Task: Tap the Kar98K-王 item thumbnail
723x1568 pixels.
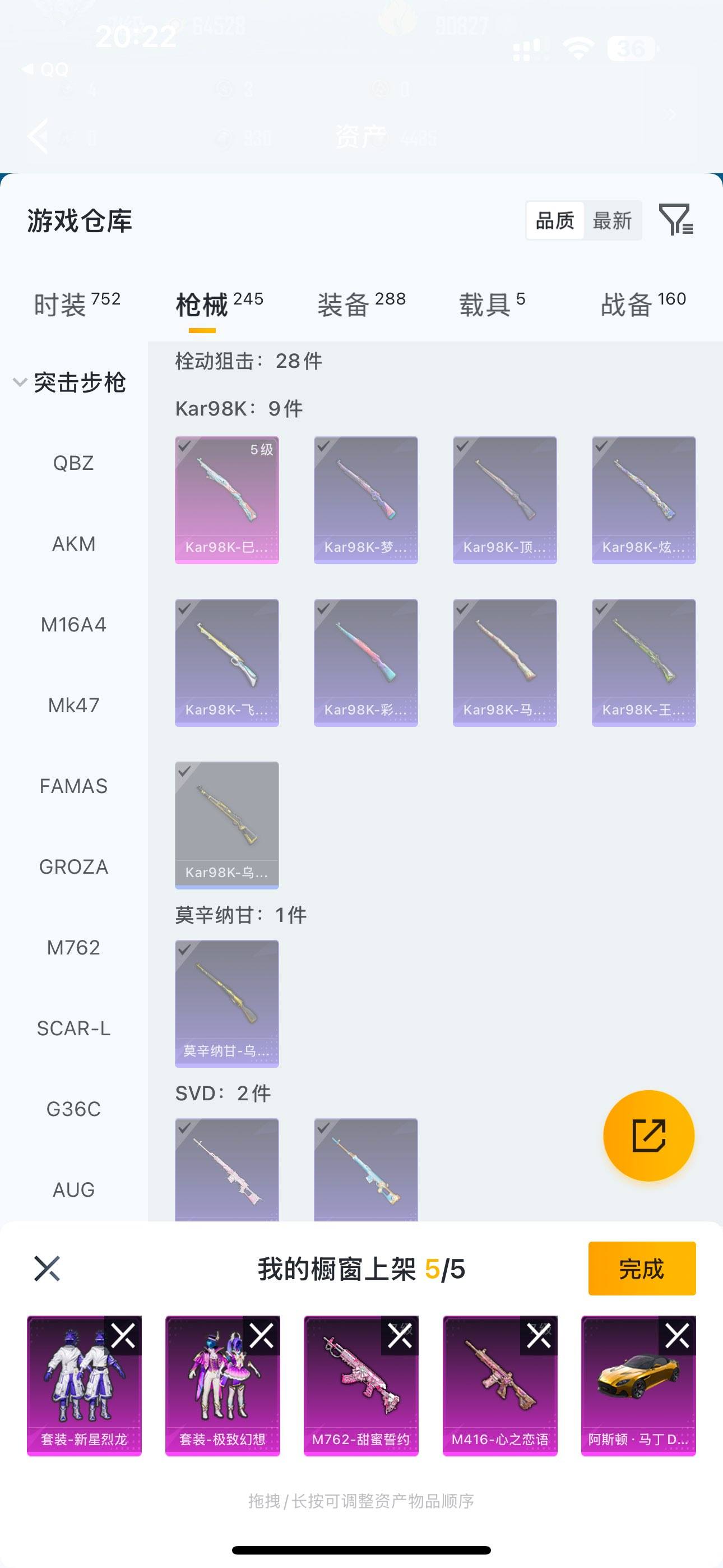Action: tap(643, 661)
